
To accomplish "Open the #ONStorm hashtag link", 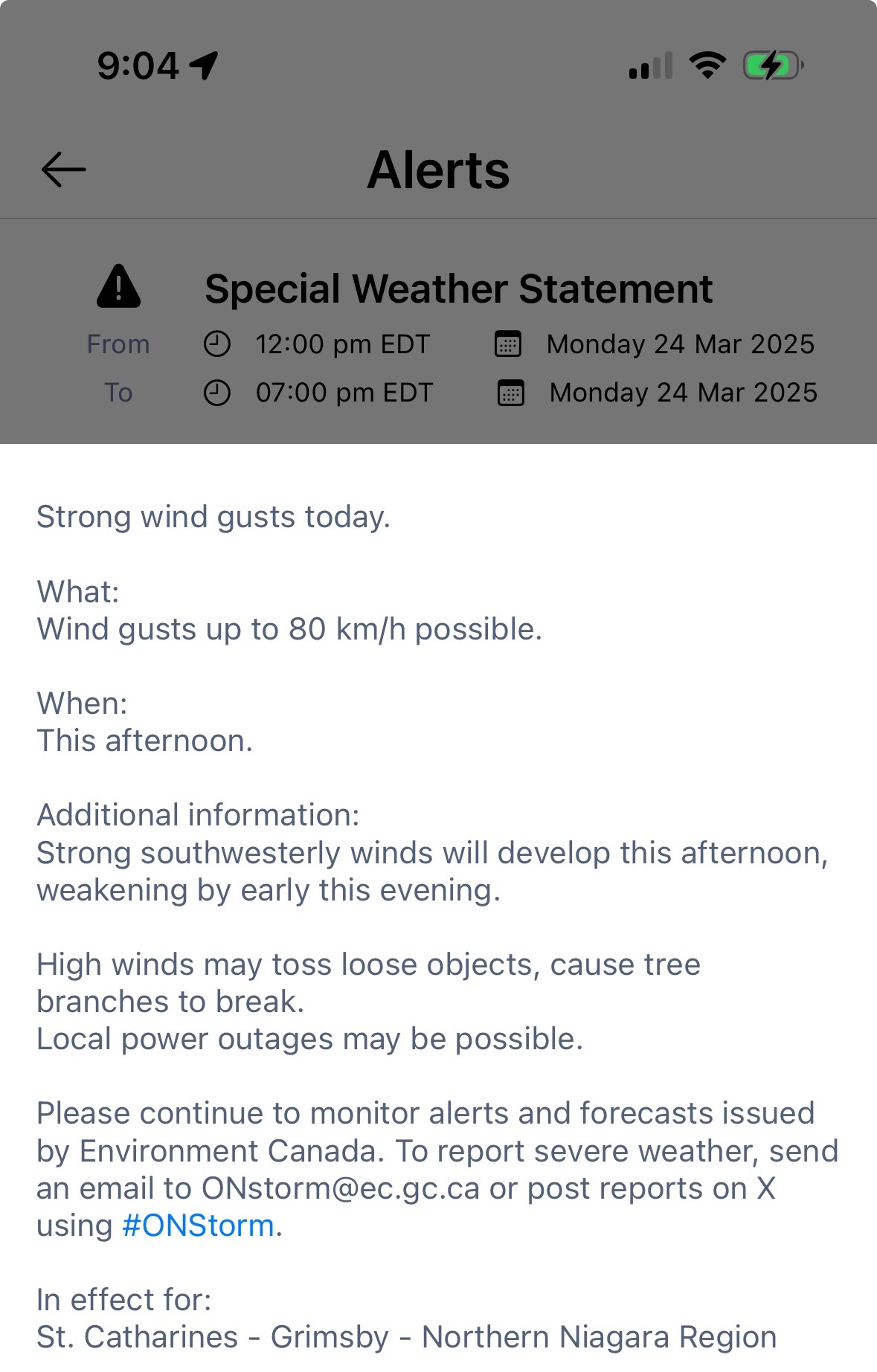I will [x=198, y=1226].
